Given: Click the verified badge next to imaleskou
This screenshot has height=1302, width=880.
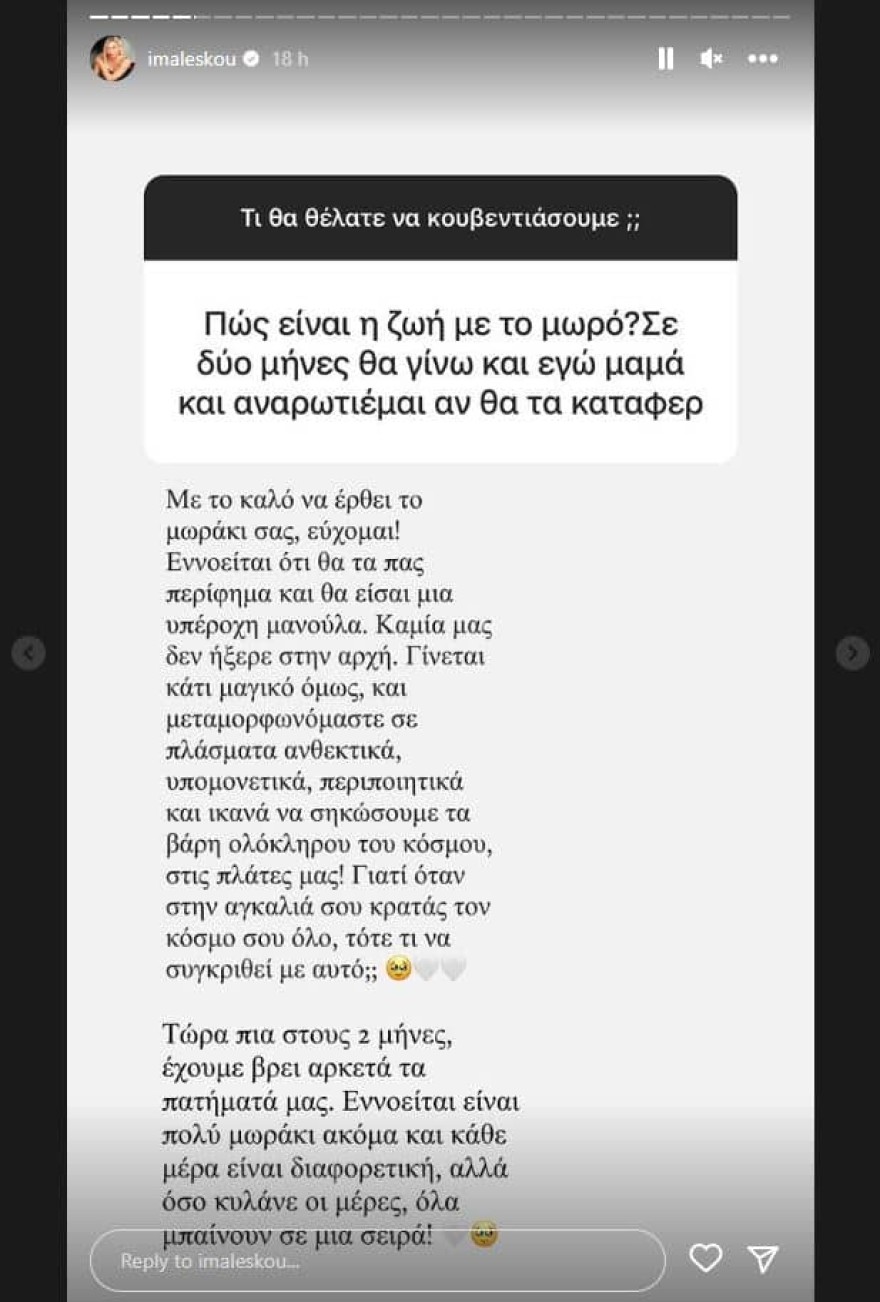Looking at the screenshot, I should pos(252,58).
